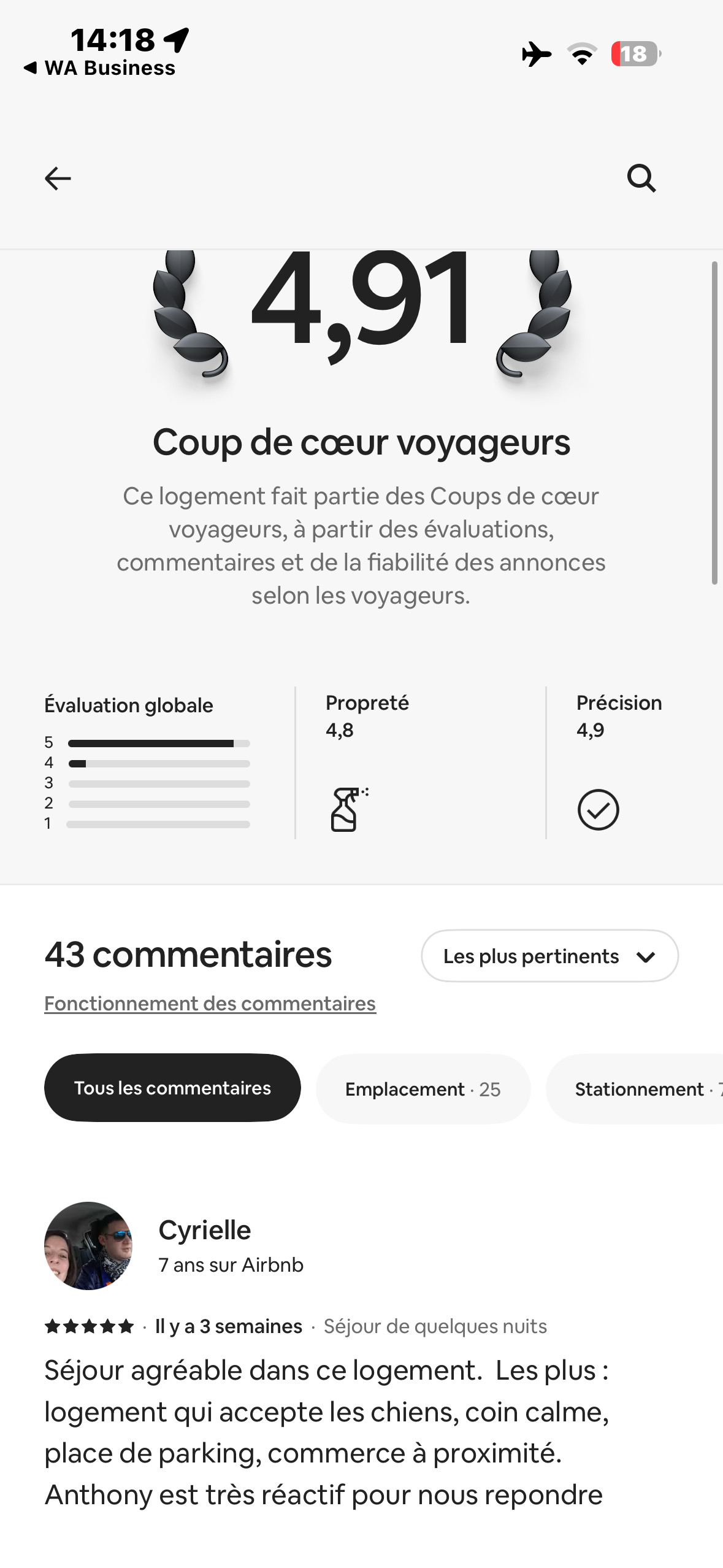Select the "Tous les commentaires" chip
This screenshot has height=1568, width=723.
[172, 1088]
